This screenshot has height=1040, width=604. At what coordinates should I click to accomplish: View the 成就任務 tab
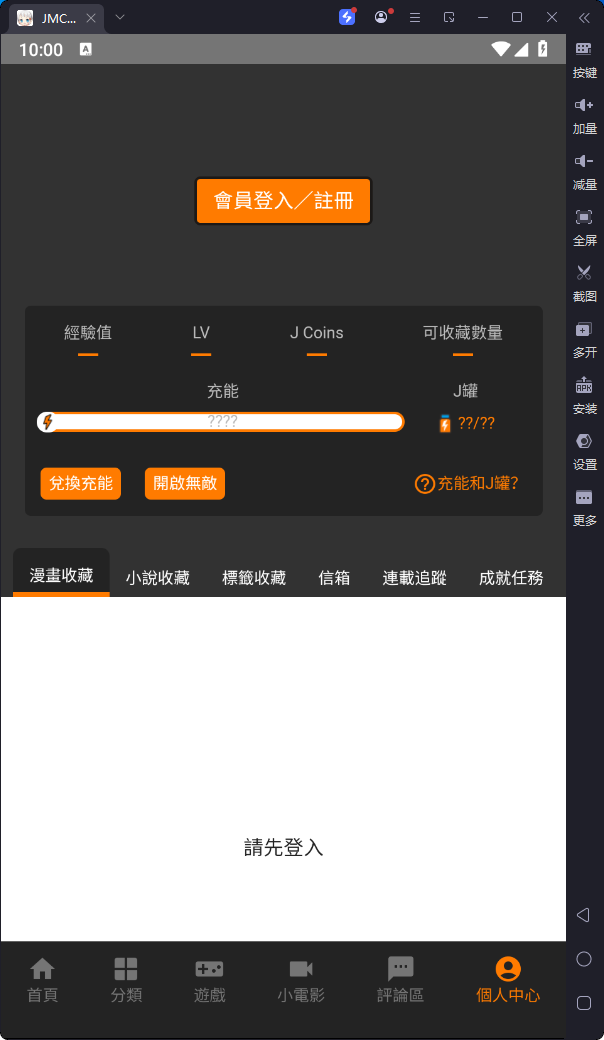click(511, 577)
